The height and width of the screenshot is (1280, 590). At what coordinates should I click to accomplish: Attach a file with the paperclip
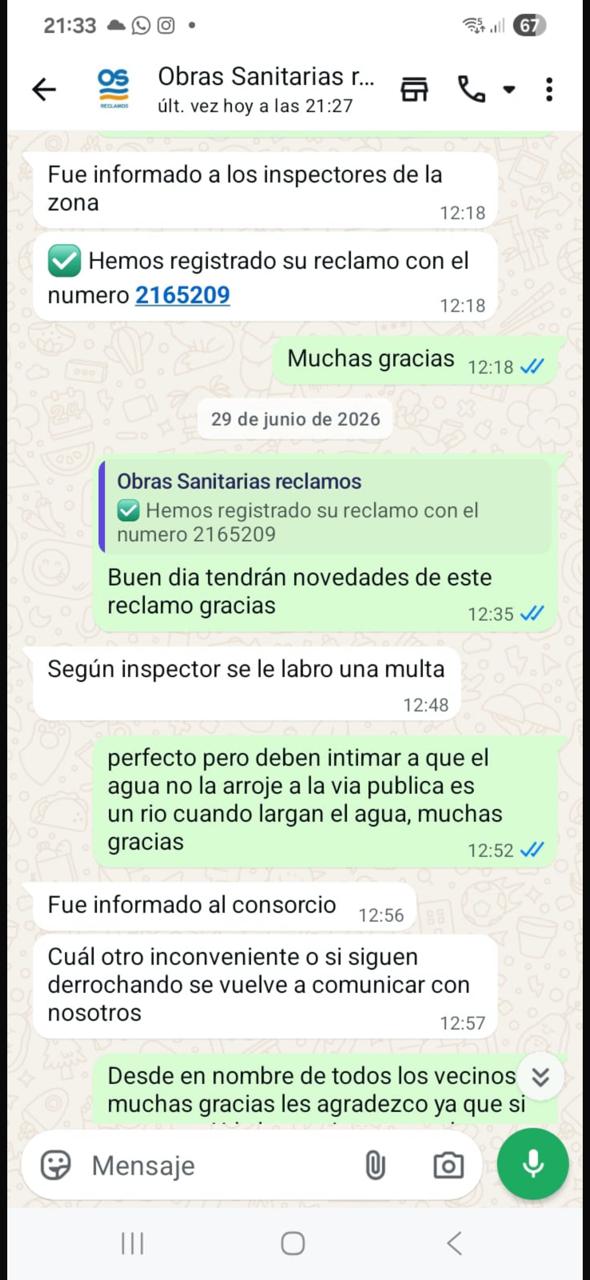tap(375, 1165)
